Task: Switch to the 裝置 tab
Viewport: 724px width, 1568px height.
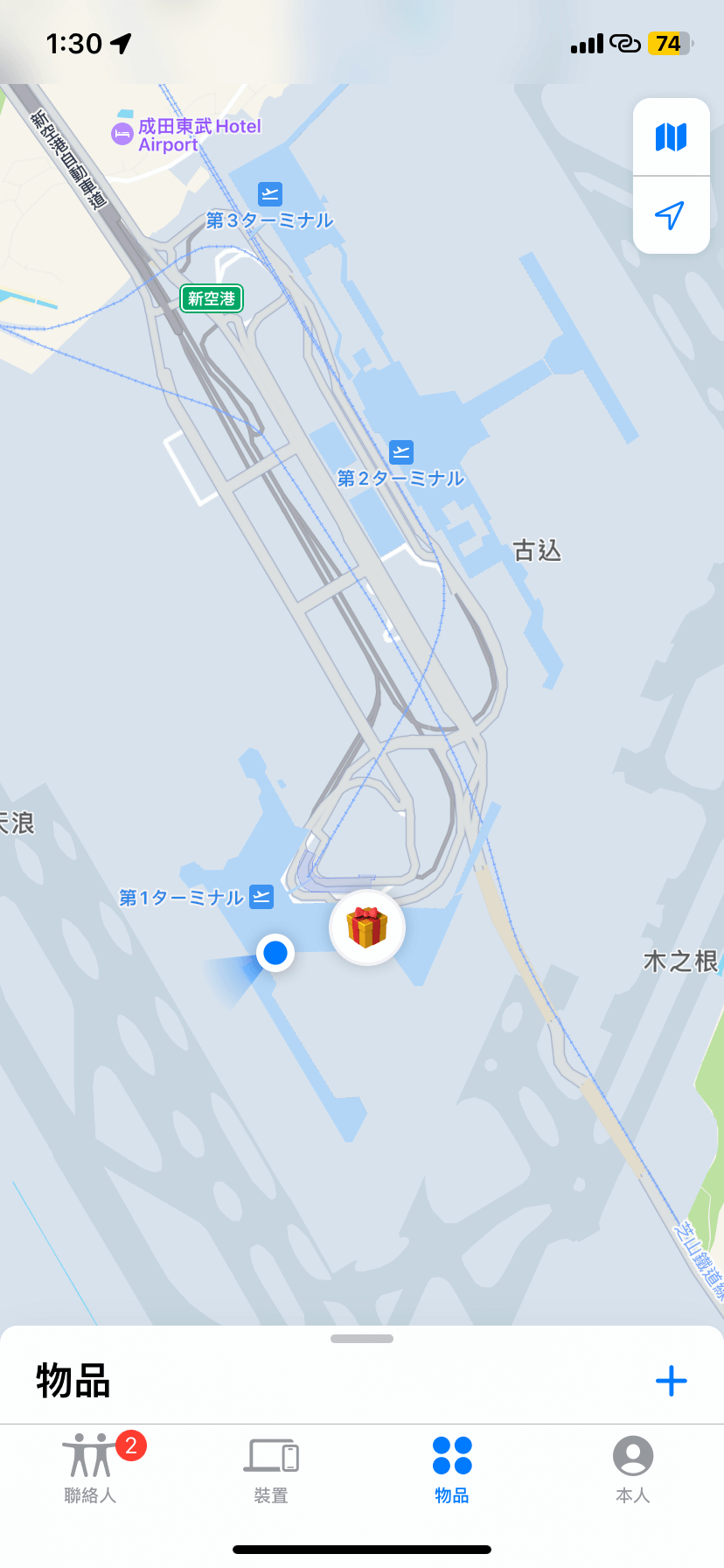Action: tap(271, 1468)
